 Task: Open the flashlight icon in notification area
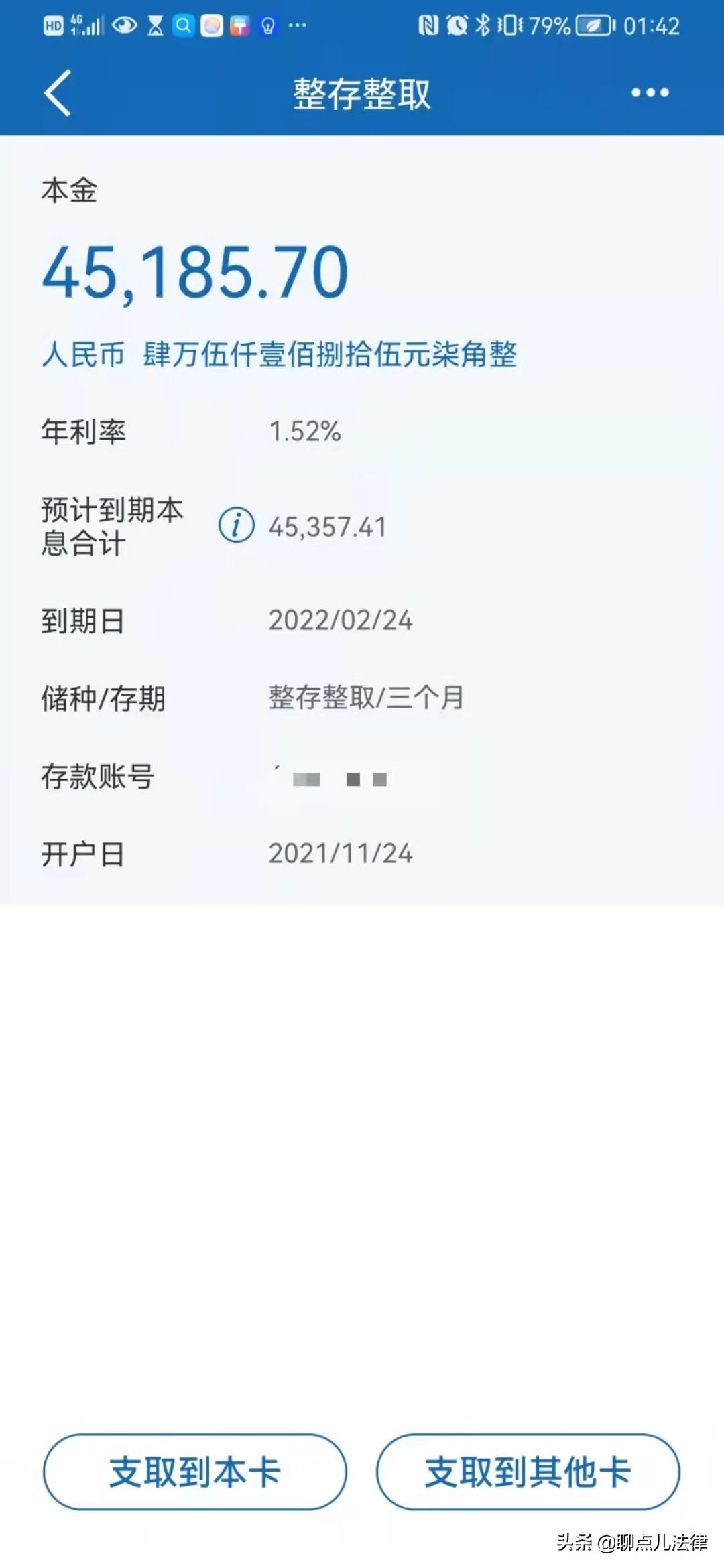[x=268, y=27]
